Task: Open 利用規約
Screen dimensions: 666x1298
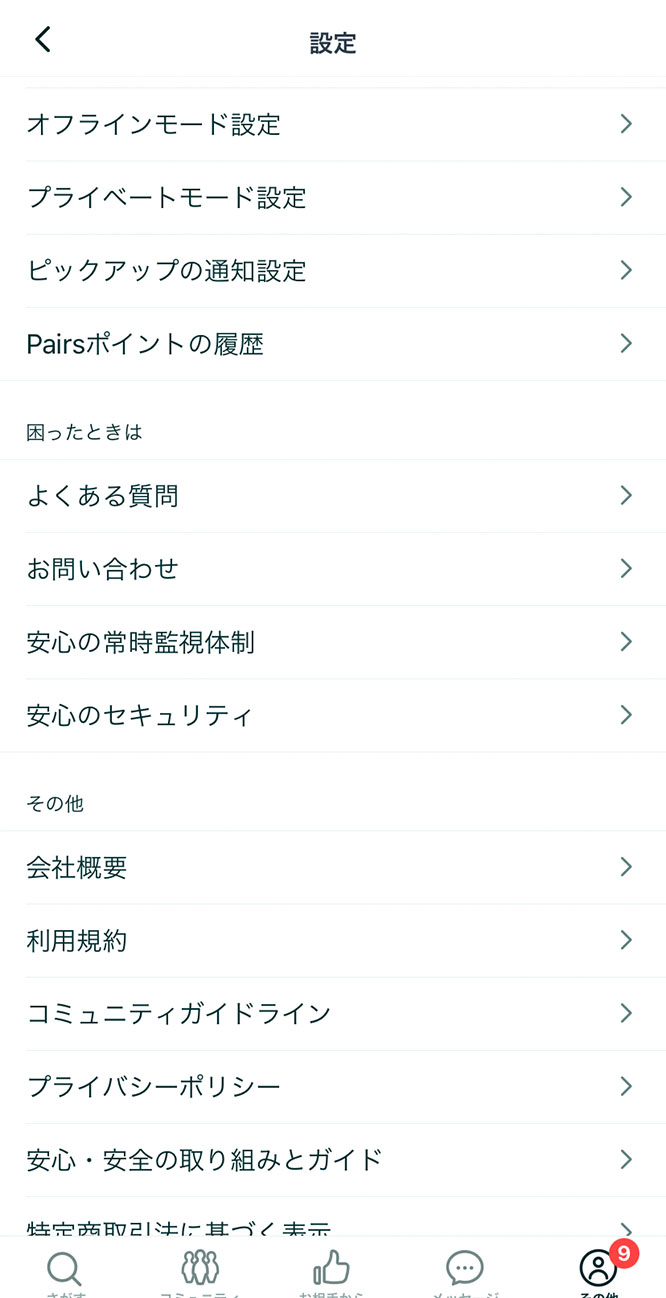Action: pos(333,940)
